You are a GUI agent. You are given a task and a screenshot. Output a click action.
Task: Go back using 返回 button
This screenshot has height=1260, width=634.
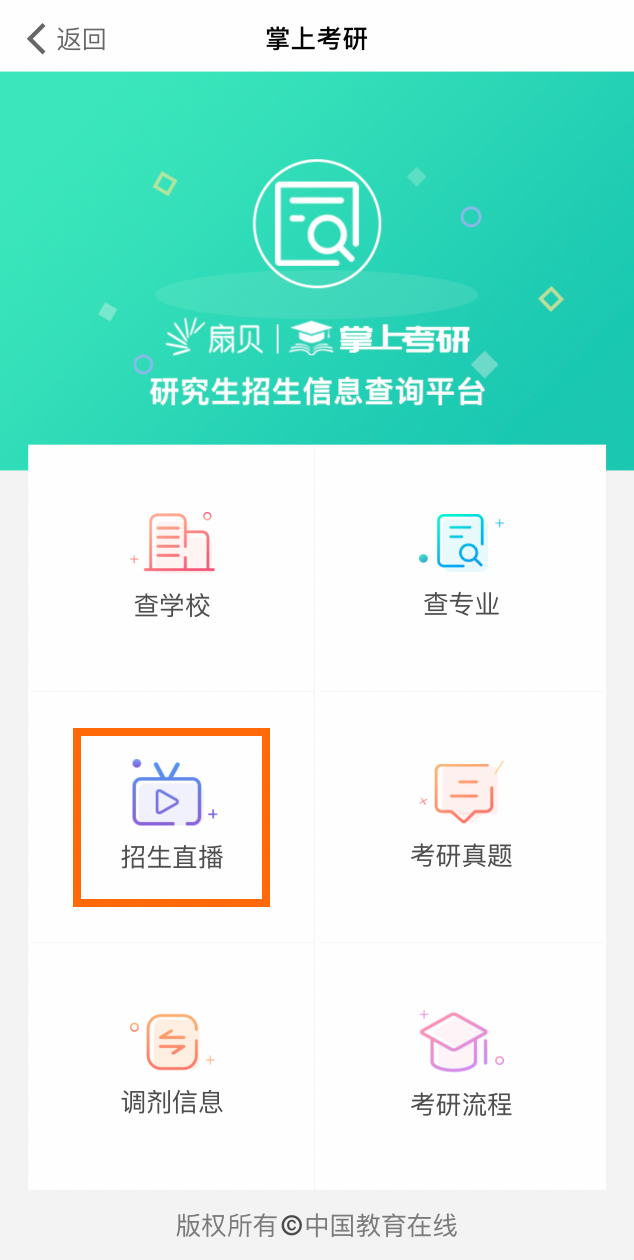(66, 39)
